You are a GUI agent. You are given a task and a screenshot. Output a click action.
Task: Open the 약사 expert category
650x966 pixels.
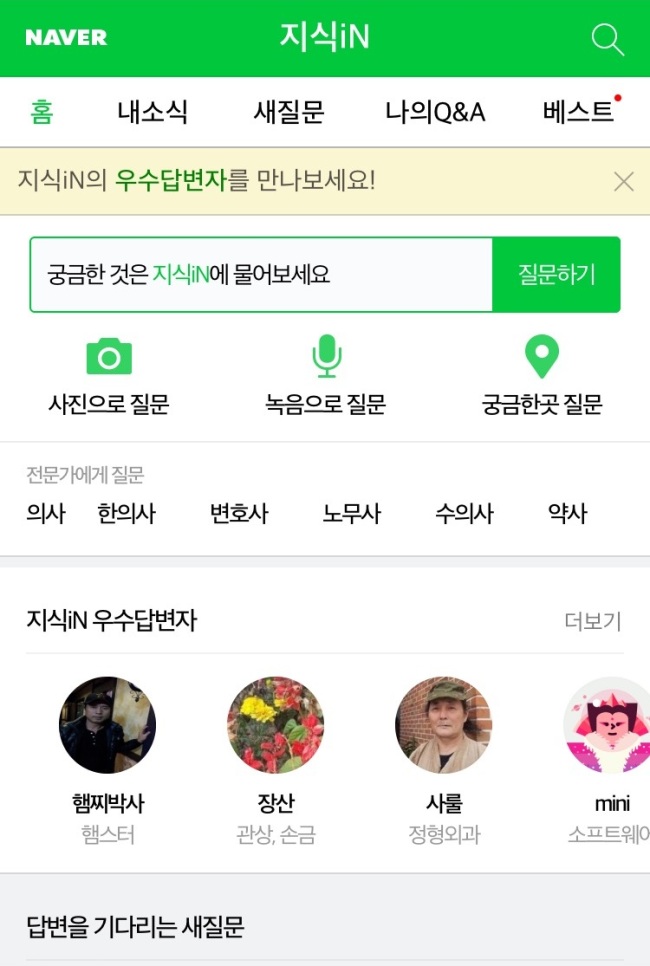pos(567,513)
